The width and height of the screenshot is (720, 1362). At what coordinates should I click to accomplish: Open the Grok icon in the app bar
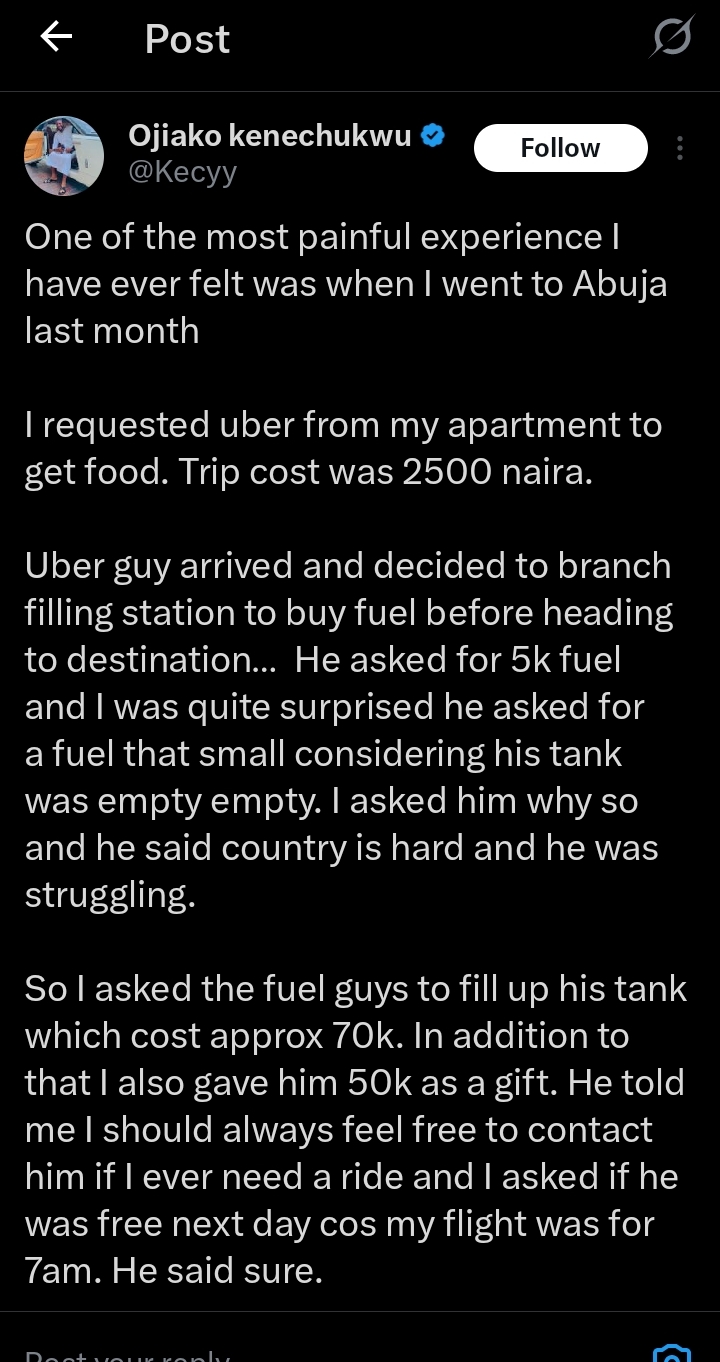click(672, 39)
